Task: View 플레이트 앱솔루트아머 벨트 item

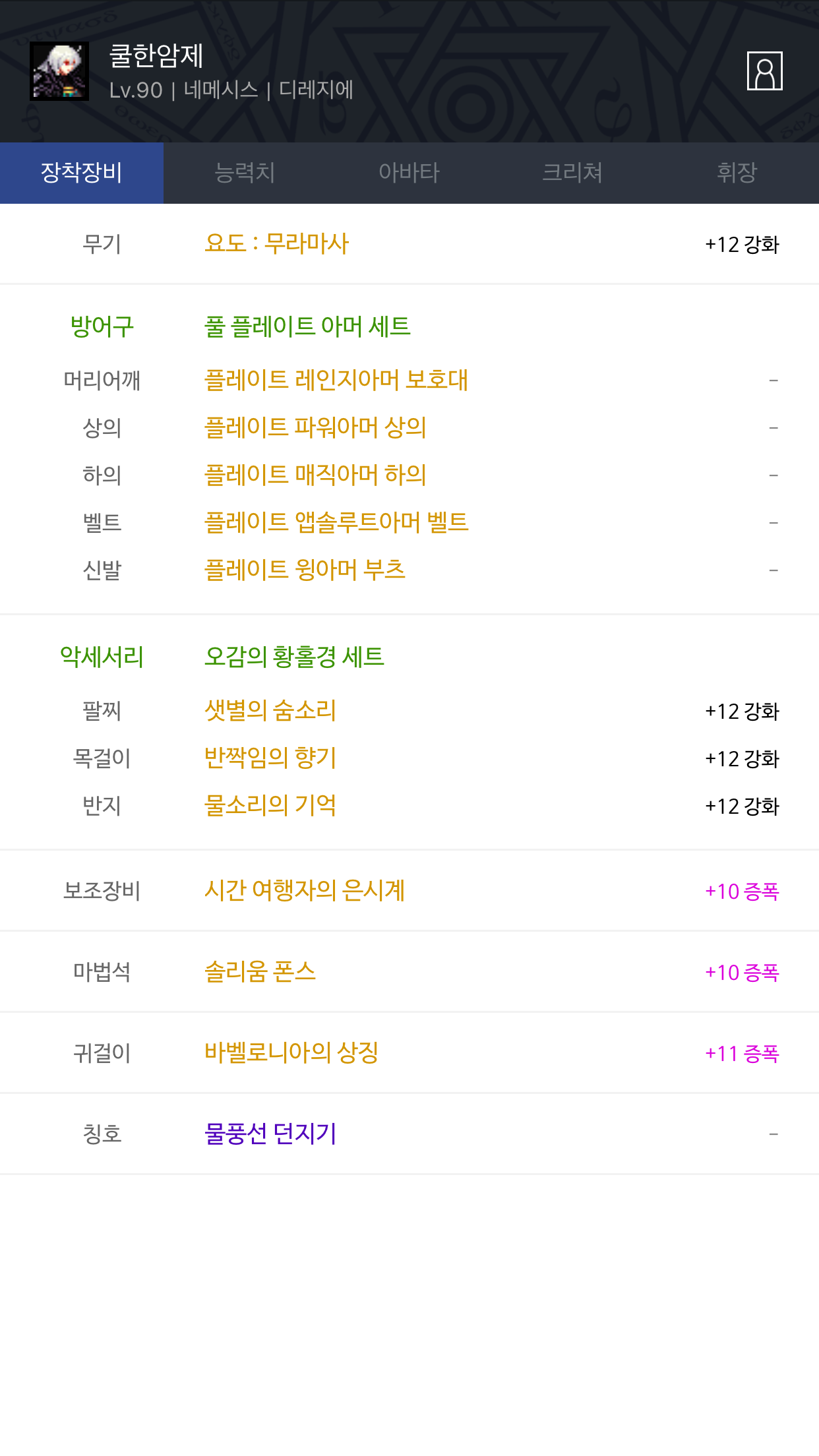Action: [336, 522]
